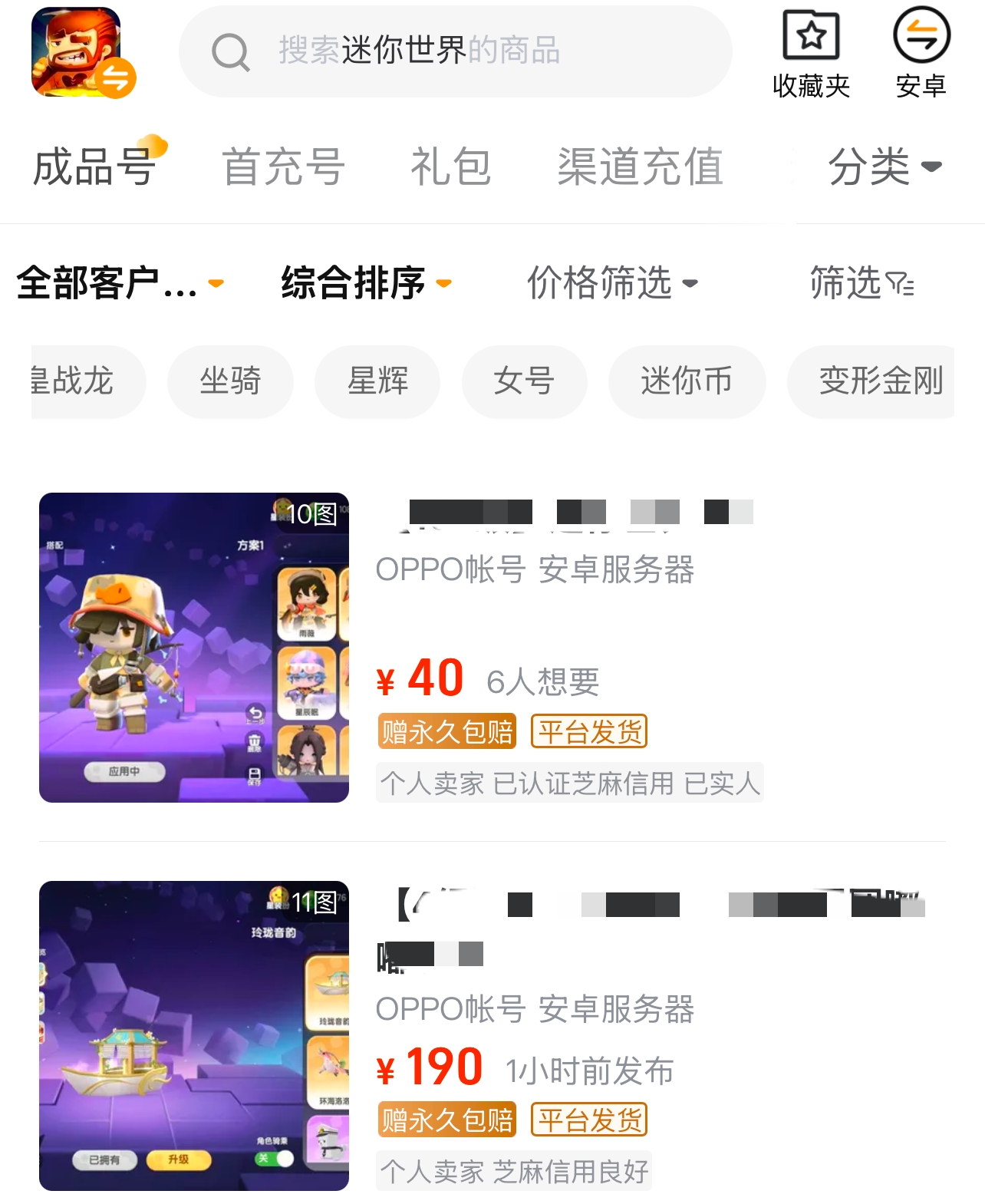
Task: Apply the 迷你币 filter chip
Action: pyautogui.click(x=687, y=381)
